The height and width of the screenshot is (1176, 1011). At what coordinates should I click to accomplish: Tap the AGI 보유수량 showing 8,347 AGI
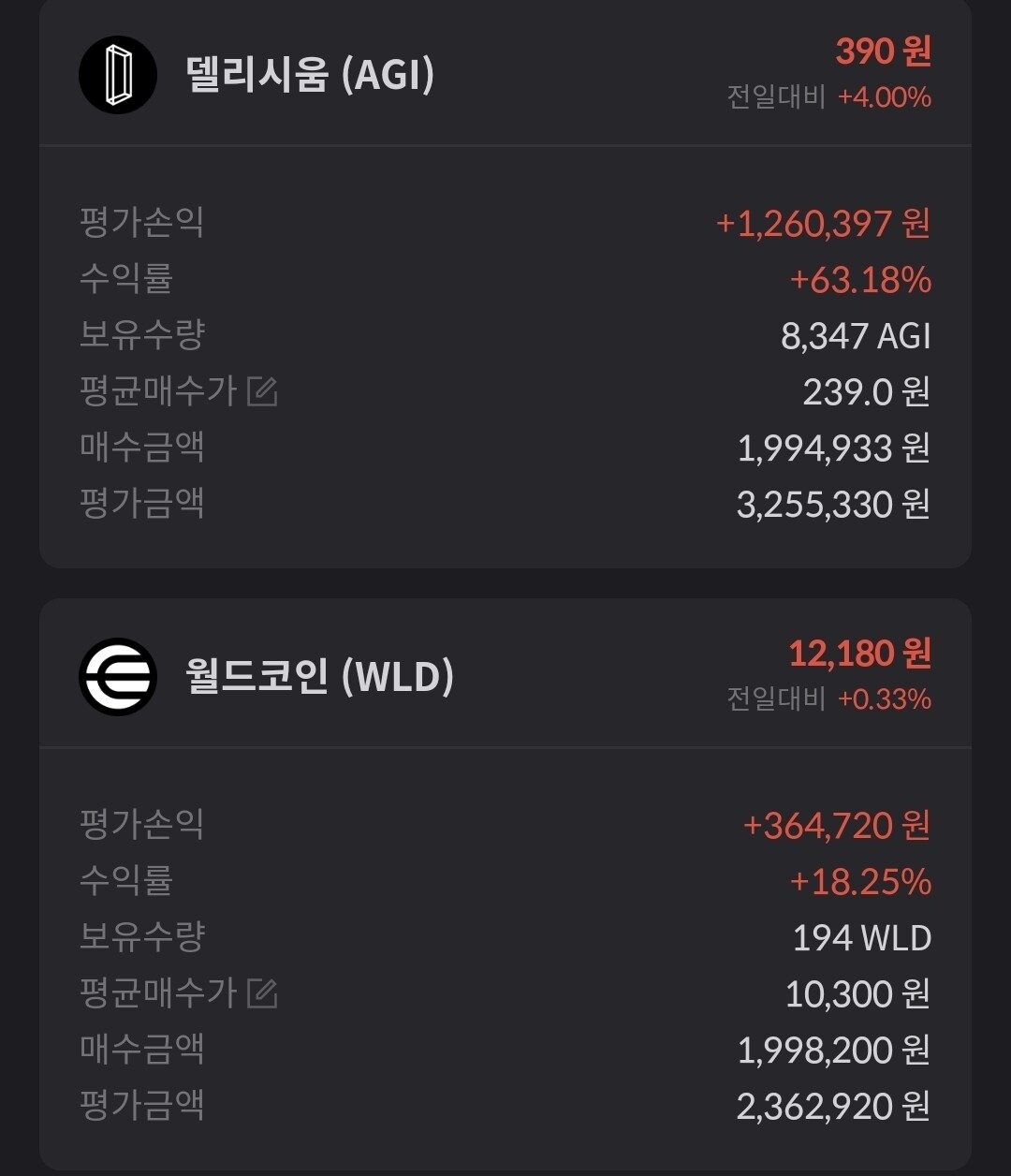tap(854, 335)
